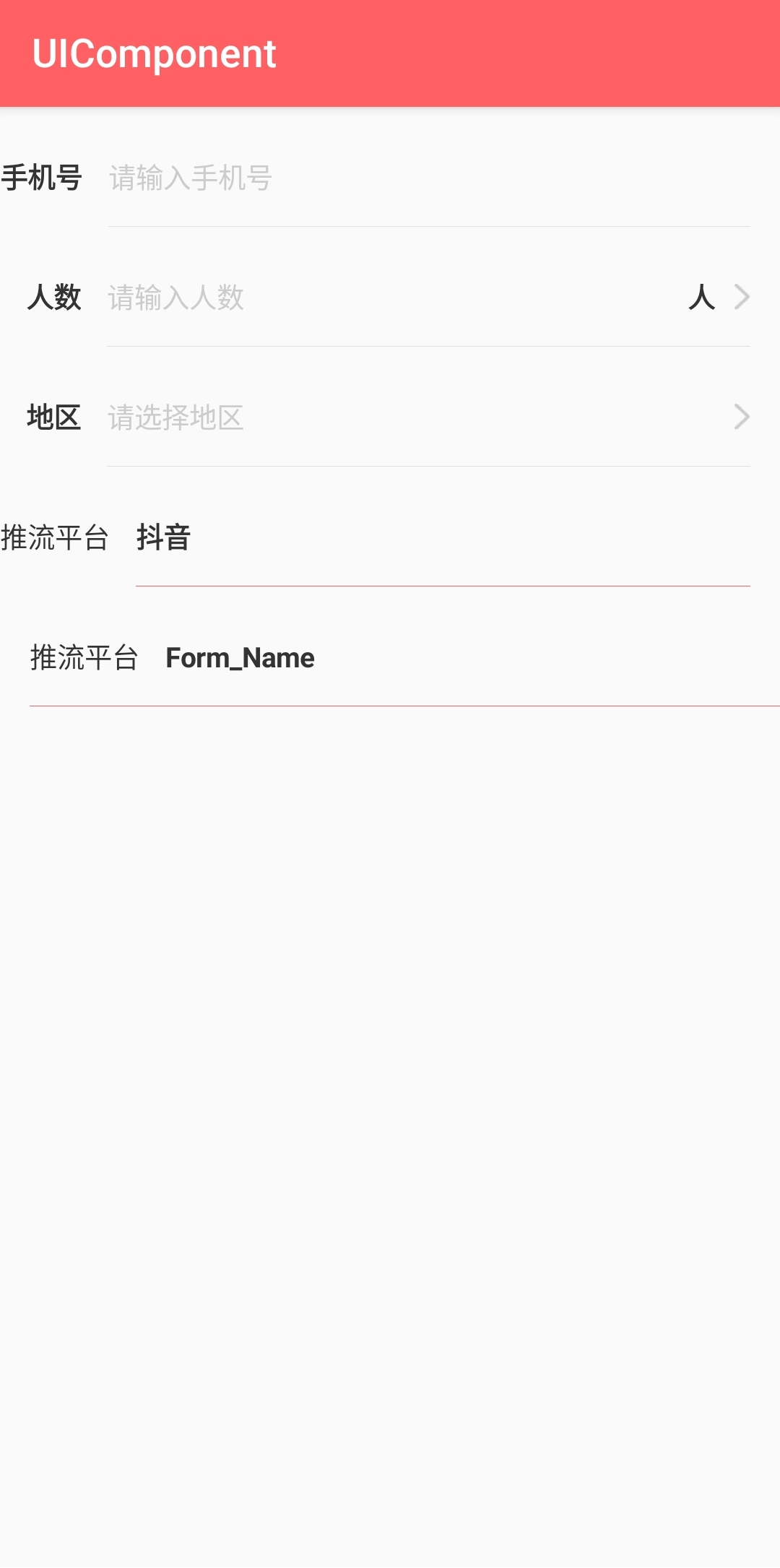
Task: Edit the 推流平台 field showing 抖音
Action: coord(443,538)
